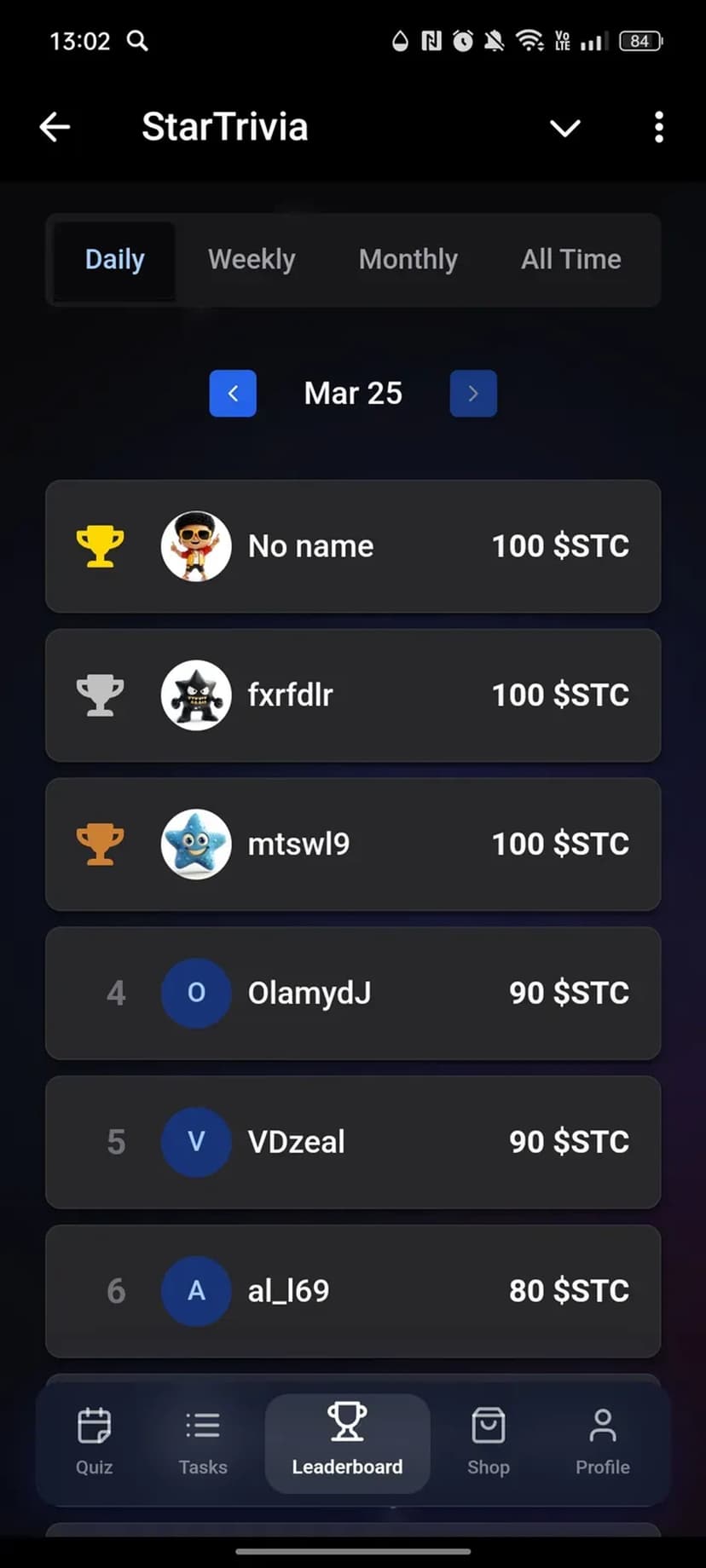This screenshot has height=1568, width=706.
Task: Go back from StarTrivia
Action: pyautogui.click(x=55, y=127)
